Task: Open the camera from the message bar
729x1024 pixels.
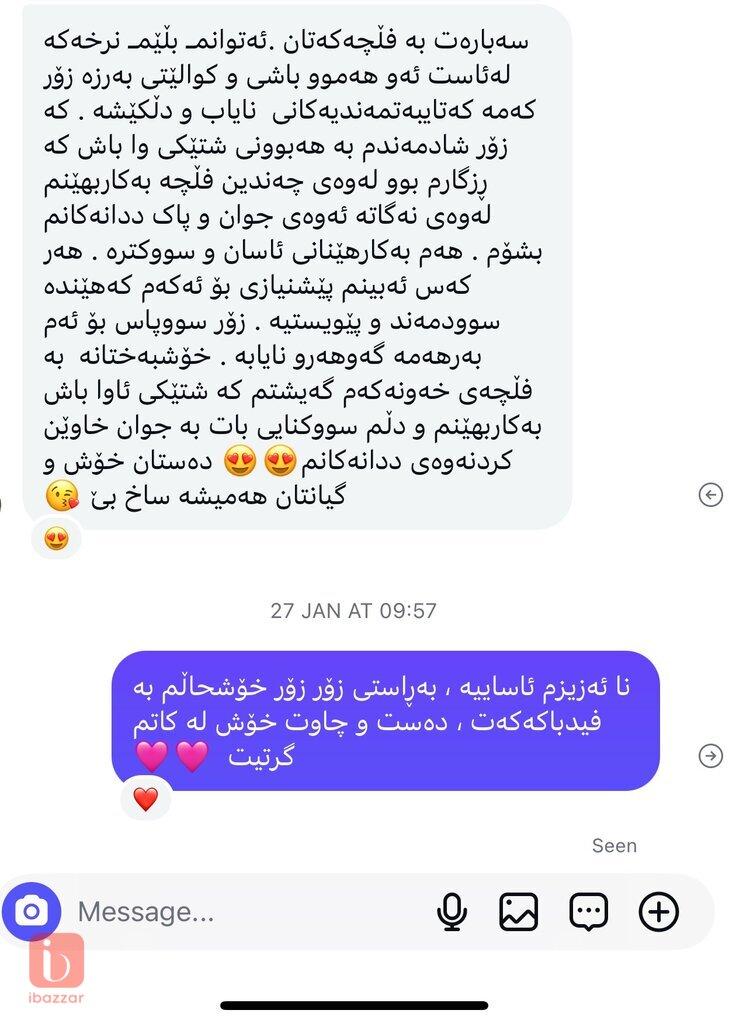Action: coord(31,911)
